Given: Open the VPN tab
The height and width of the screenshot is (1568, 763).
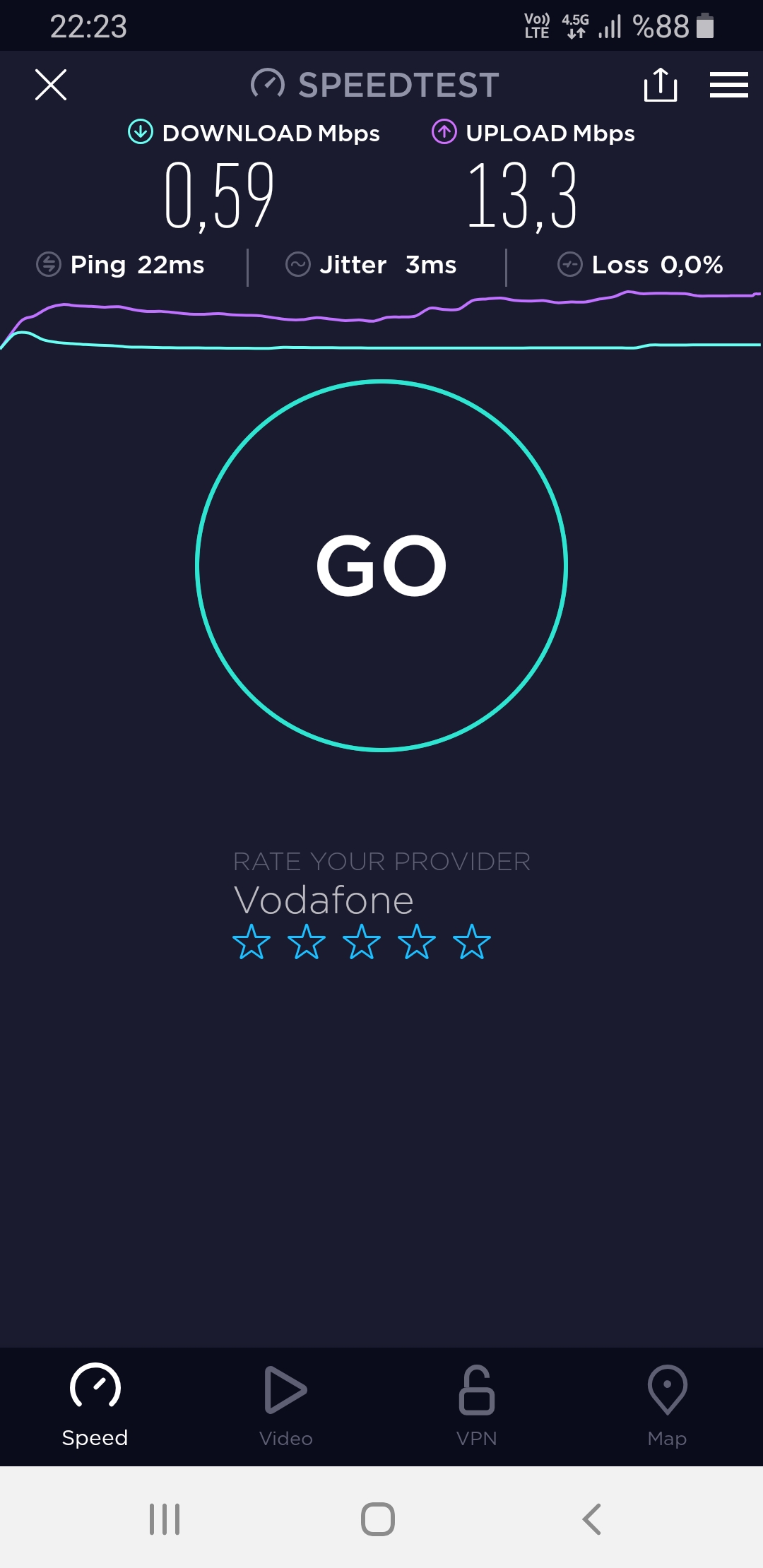Looking at the screenshot, I should click(x=477, y=1406).
